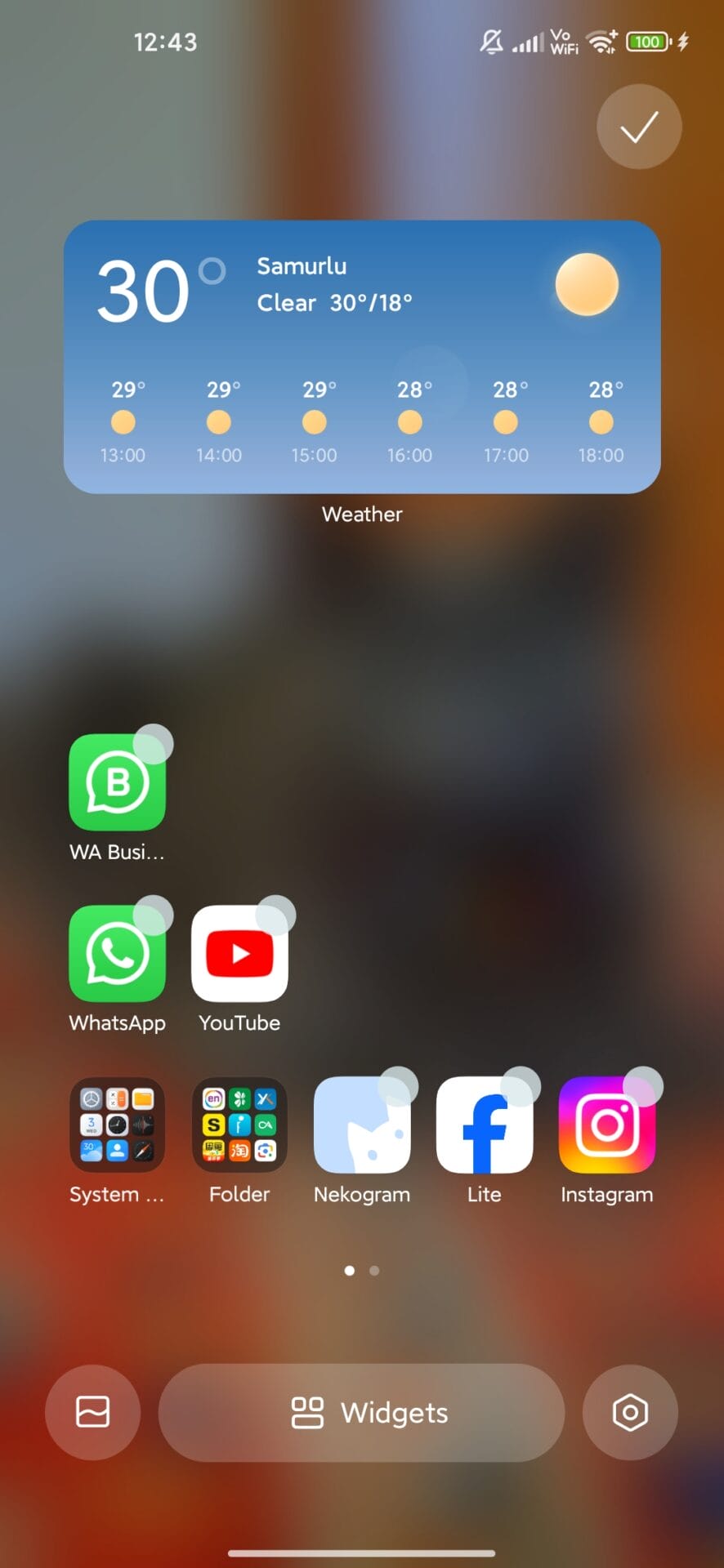Select the Instagram app icon
Viewport: 724px width, 1568px height.
click(606, 1125)
